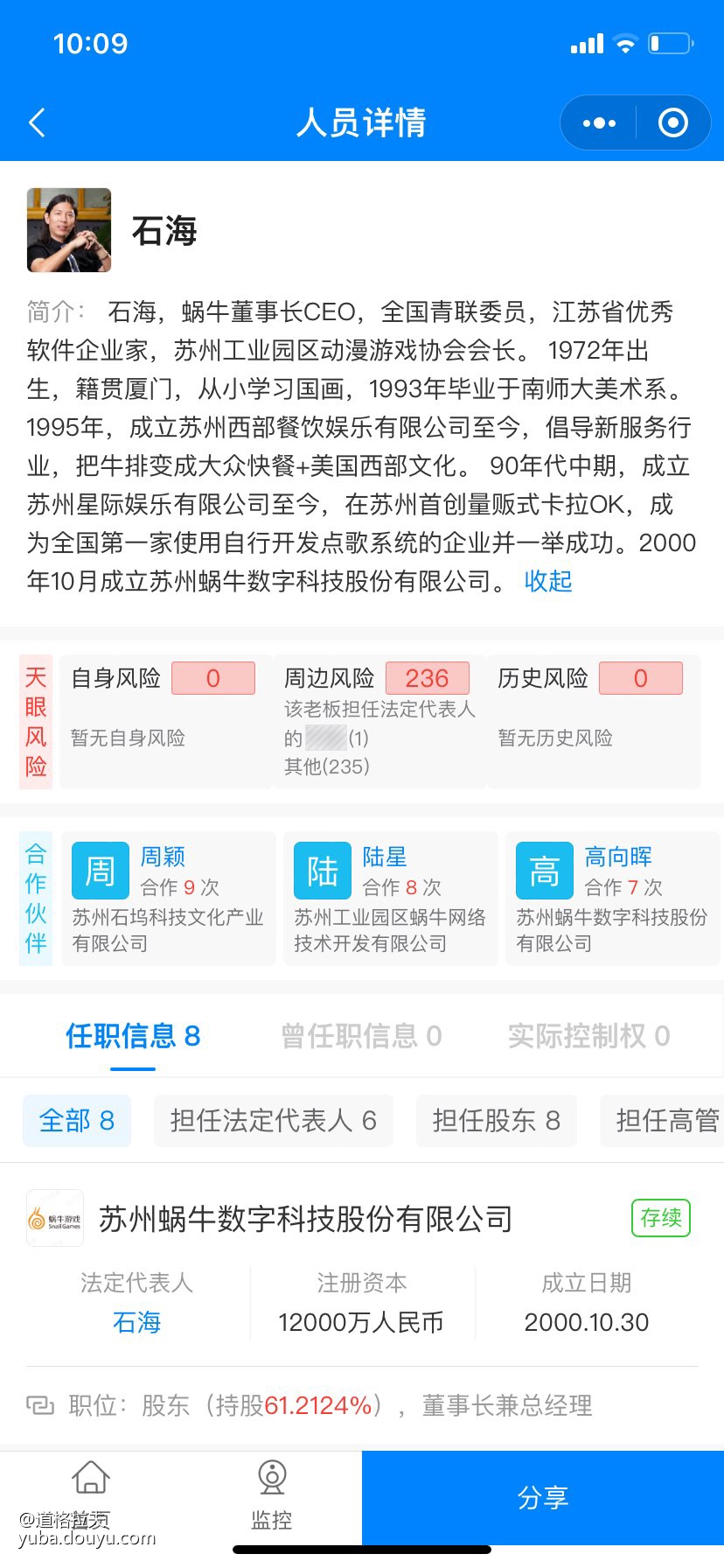
Task: Tap the 分享 button
Action: tap(542, 1498)
